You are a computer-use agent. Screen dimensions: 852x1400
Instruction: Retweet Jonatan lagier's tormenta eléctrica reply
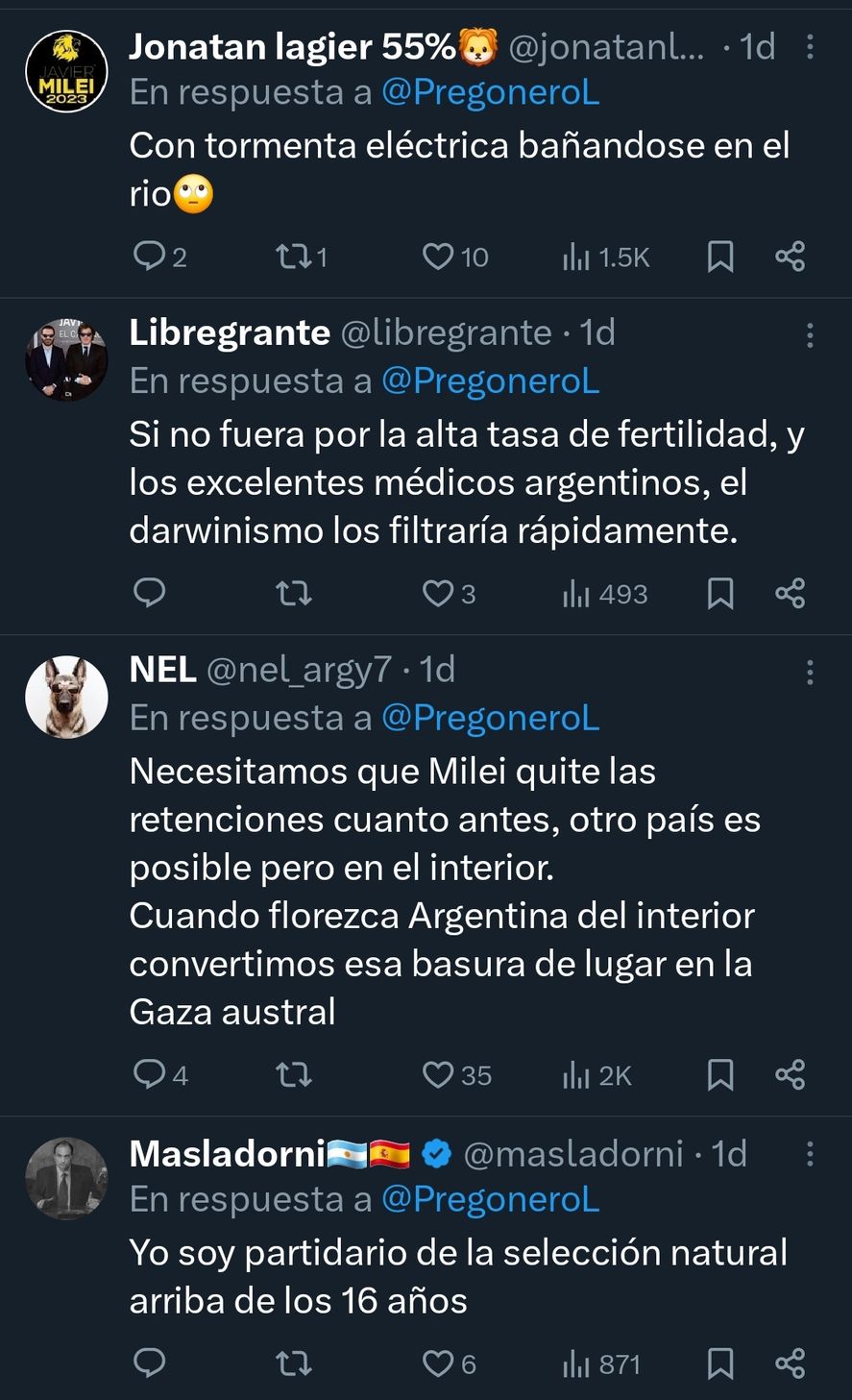pos(290,256)
